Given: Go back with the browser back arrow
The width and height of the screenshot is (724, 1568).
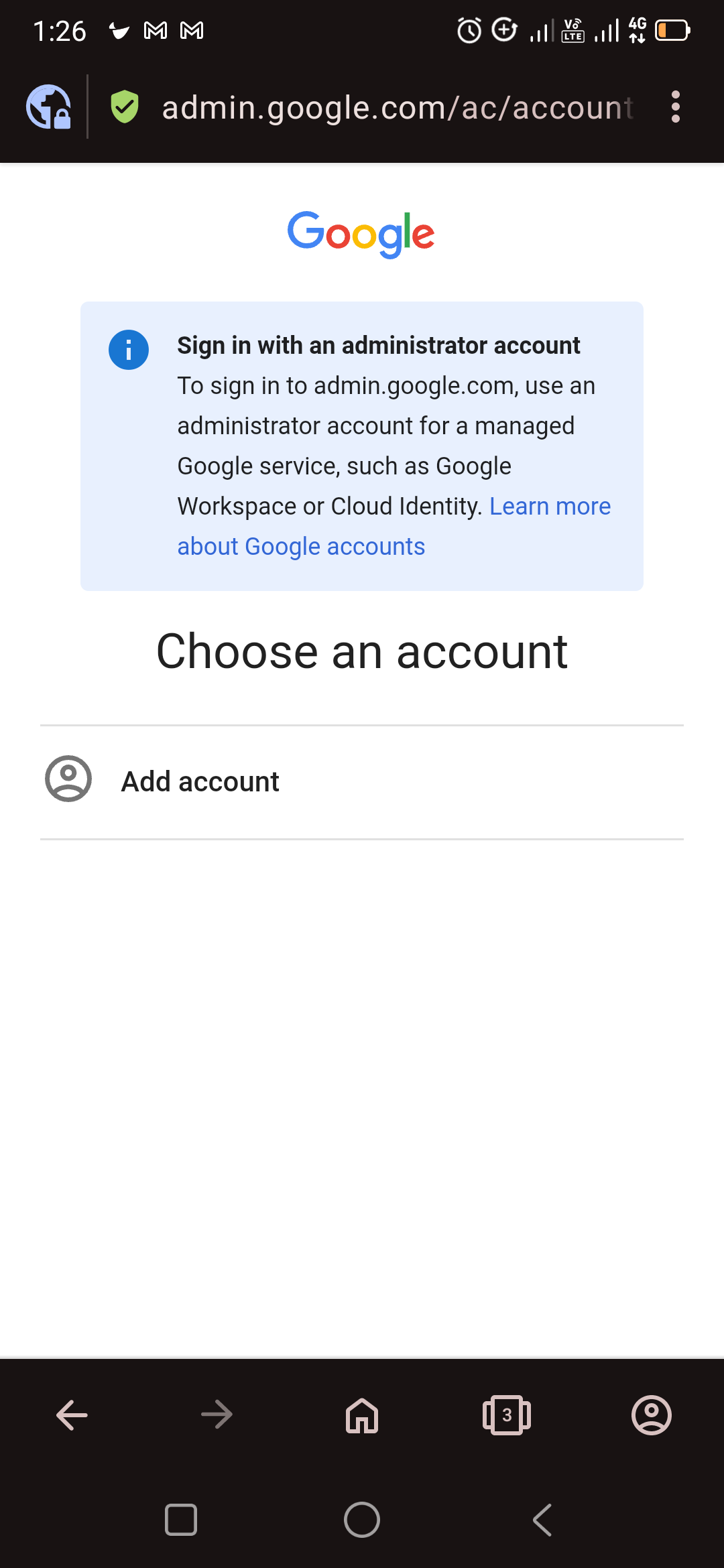Looking at the screenshot, I should pos(72,1415).
